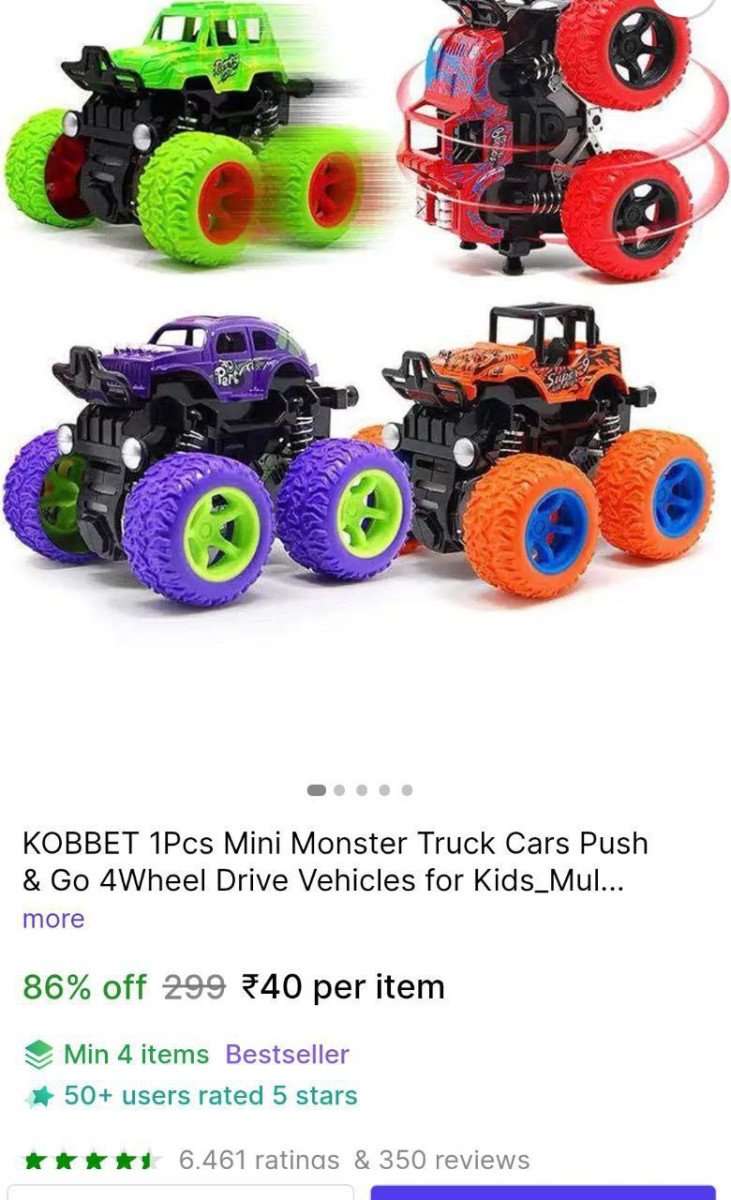Expand the product title with 'more'

point(53,919)
